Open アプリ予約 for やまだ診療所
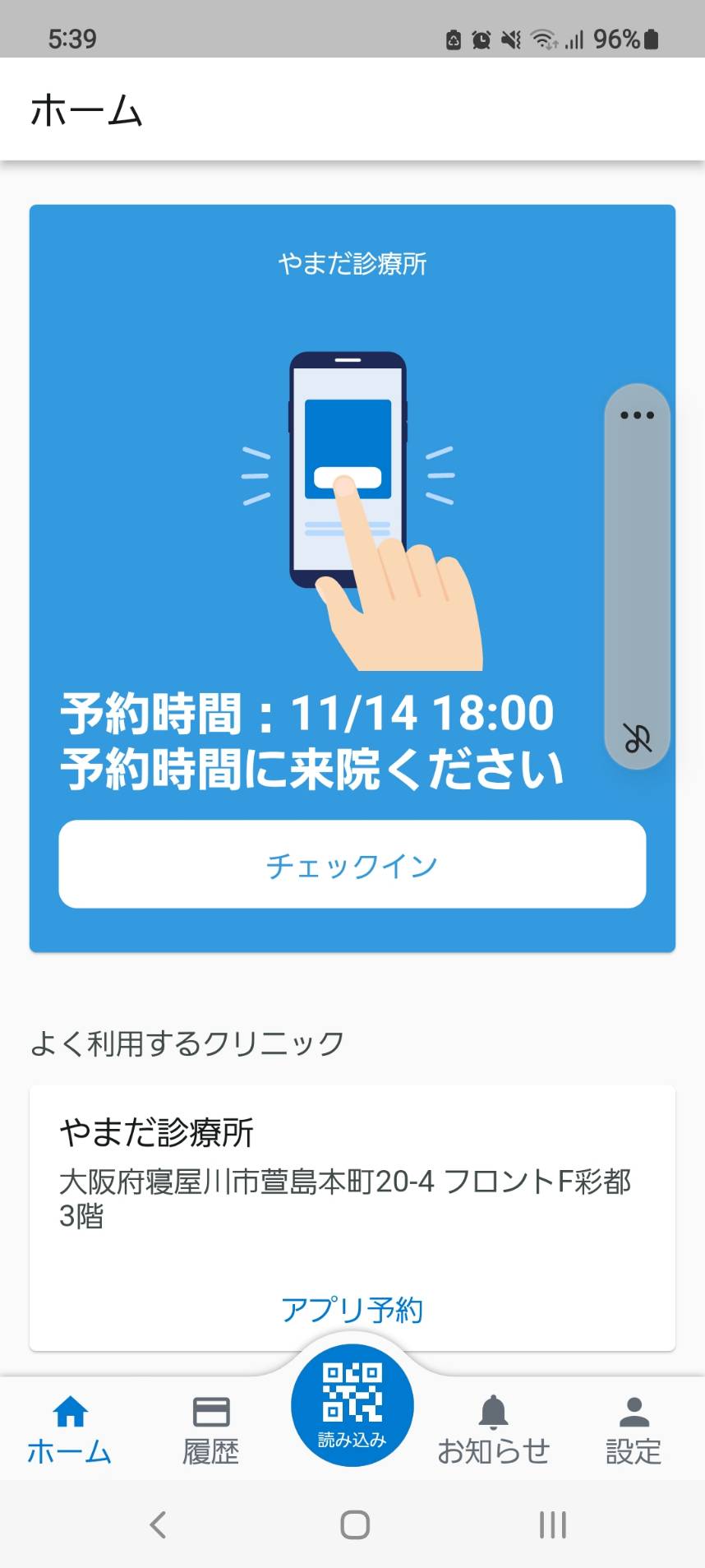The width and height of the screenshot is (705, 1568). pyautogui.click(x=352, y=1310)
